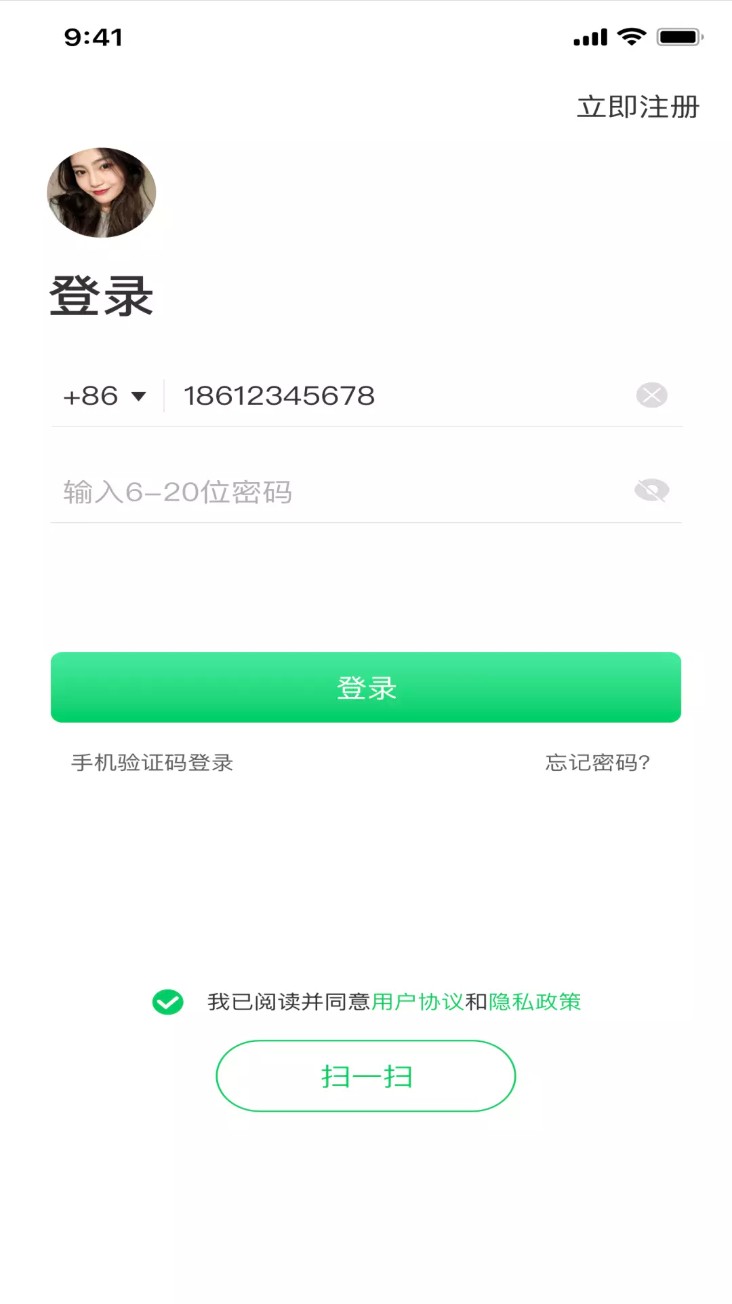Tap the cellular signal icon
Screen dimensions: 732x1304
591,36
